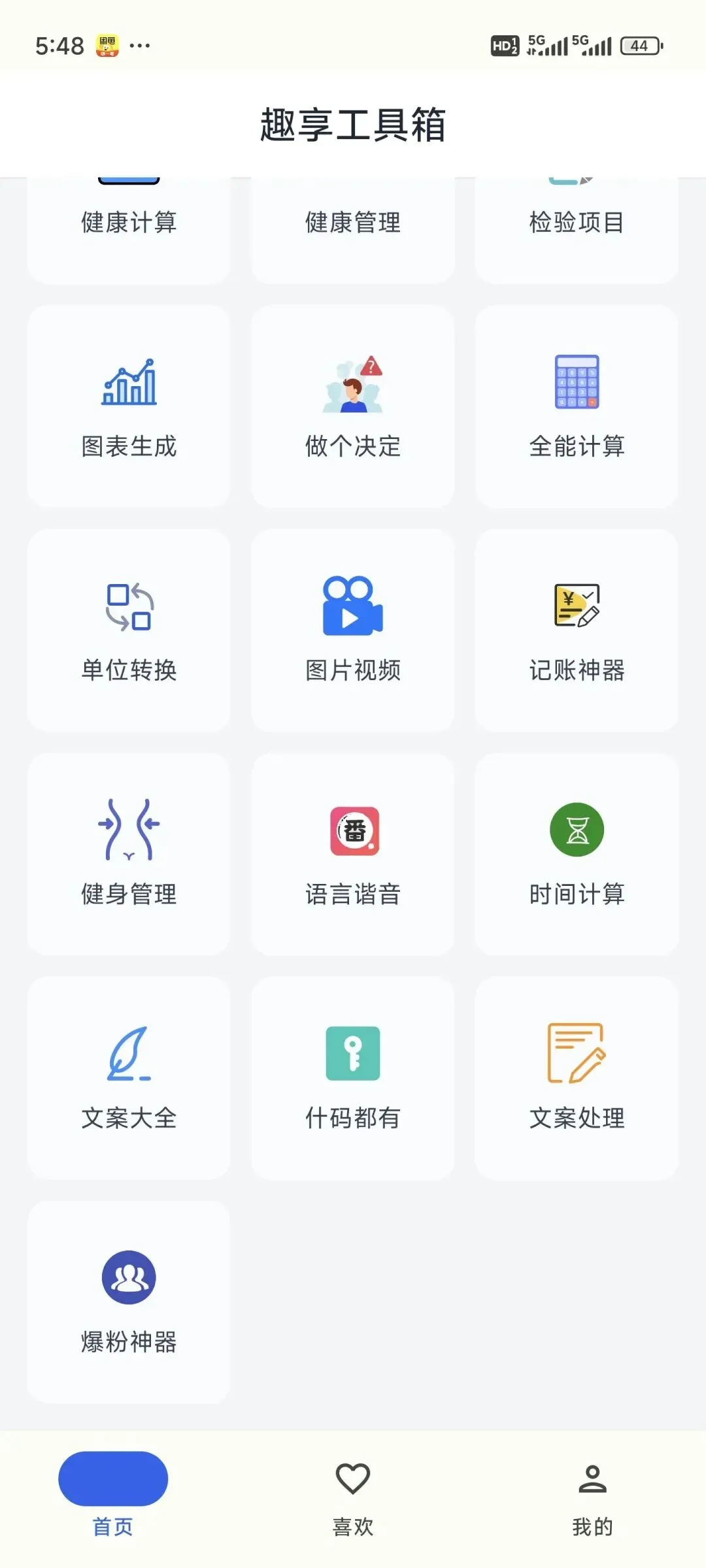Switch to the 我的 profile tab
Screen dimensions: 706x1568
pyautogui.click(x=592, y=1495)
